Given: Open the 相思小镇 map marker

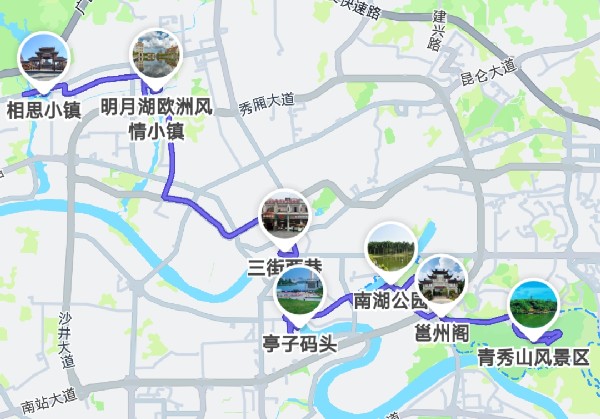Looking at the screenshot, I should point(44,58).
